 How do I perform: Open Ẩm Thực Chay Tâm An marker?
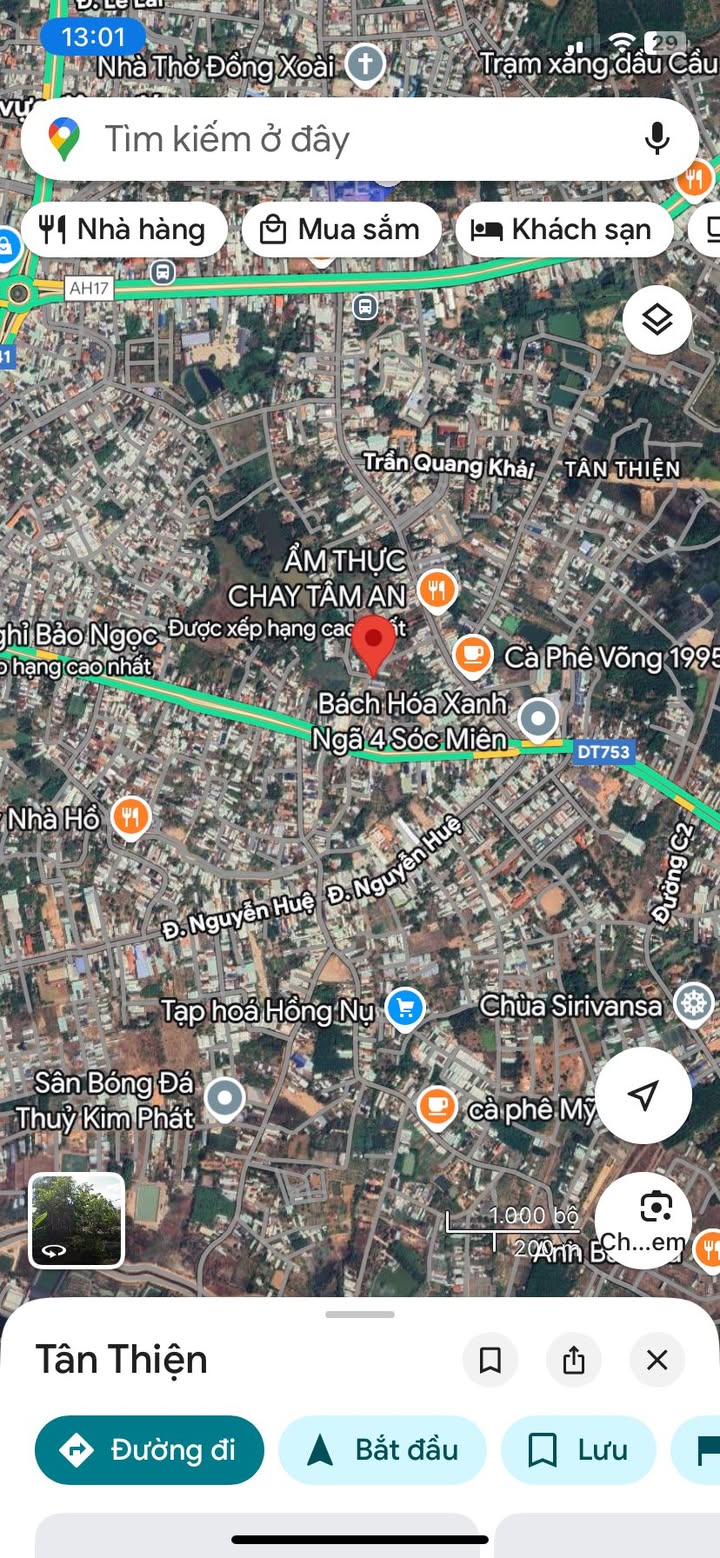click(x=436, y=591)
